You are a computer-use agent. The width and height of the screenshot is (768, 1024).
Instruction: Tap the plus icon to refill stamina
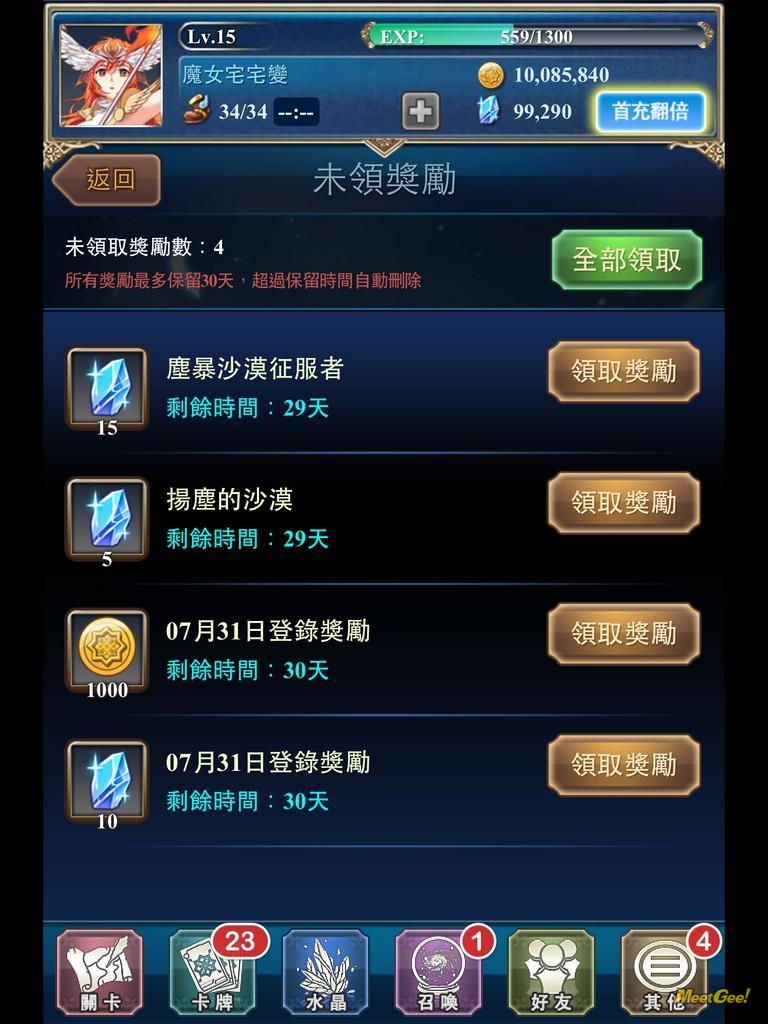click(420, 111)
